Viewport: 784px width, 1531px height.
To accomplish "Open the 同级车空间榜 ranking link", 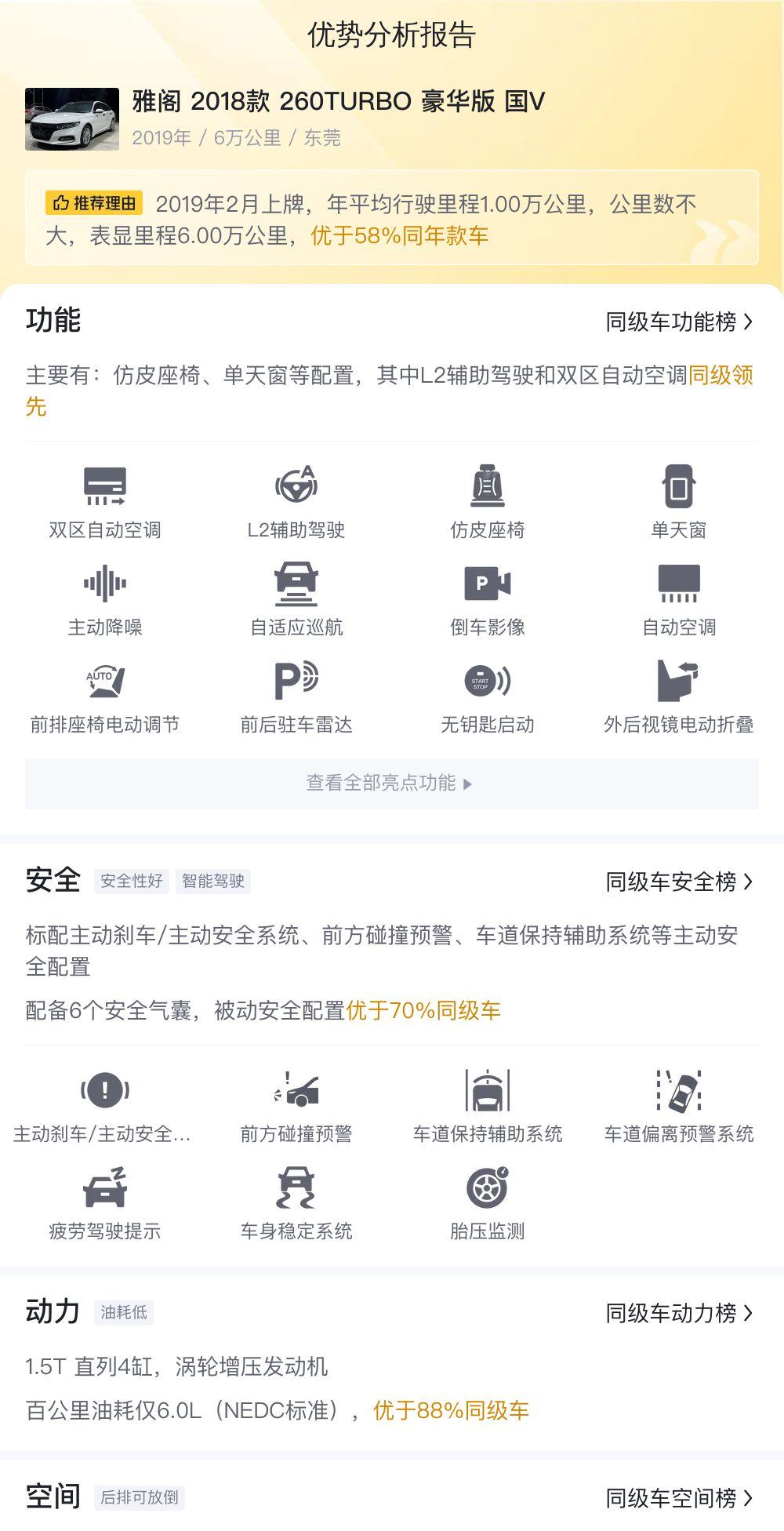I will tap(679, 1498).
